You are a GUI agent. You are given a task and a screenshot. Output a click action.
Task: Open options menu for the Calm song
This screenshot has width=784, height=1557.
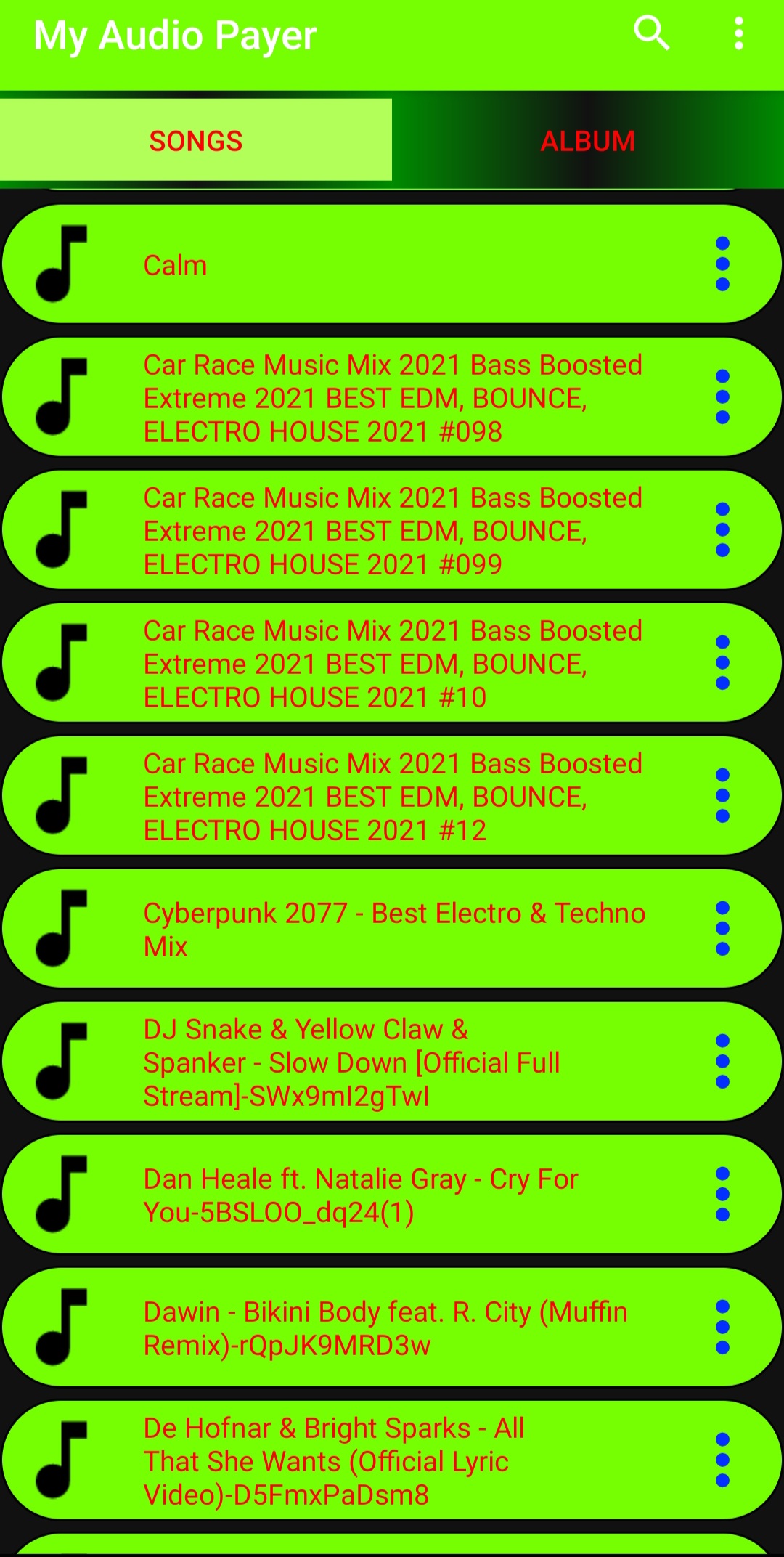coord(721,264)
